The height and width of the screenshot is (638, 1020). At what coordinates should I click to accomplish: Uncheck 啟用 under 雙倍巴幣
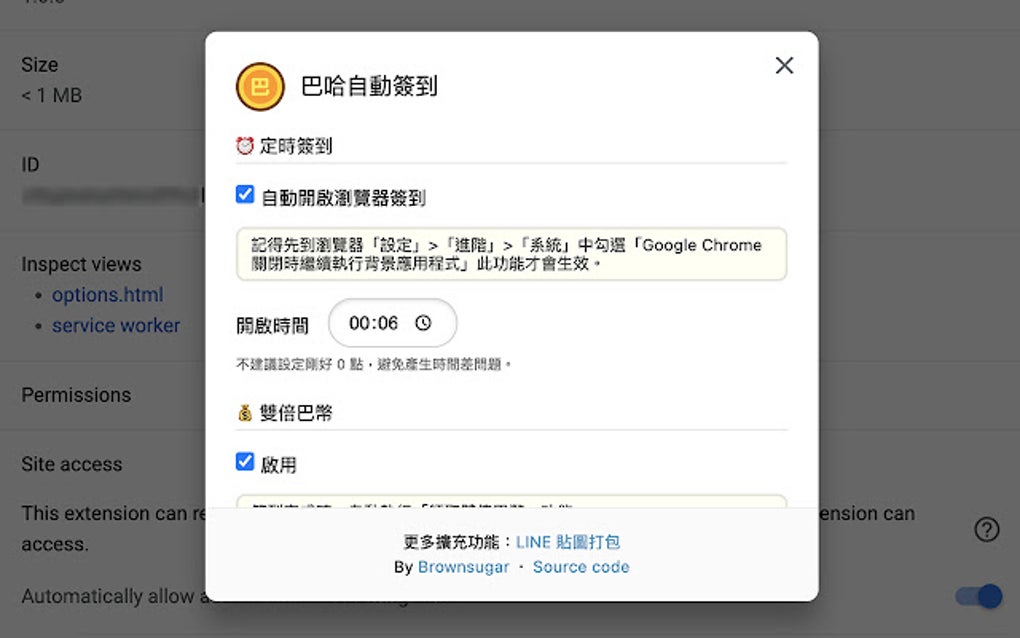tap(245, 462)
